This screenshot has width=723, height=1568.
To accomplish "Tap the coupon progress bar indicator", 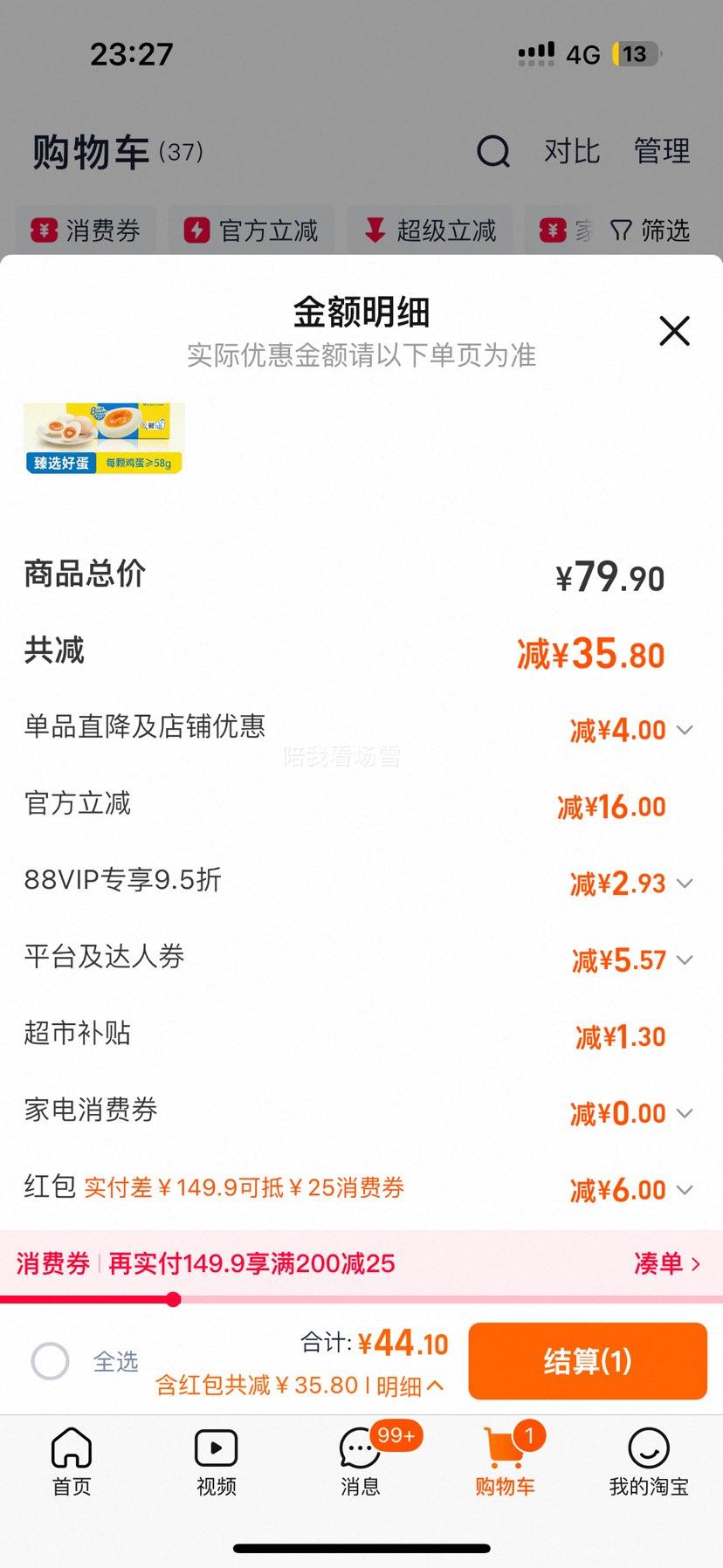I will [174, 1300].
